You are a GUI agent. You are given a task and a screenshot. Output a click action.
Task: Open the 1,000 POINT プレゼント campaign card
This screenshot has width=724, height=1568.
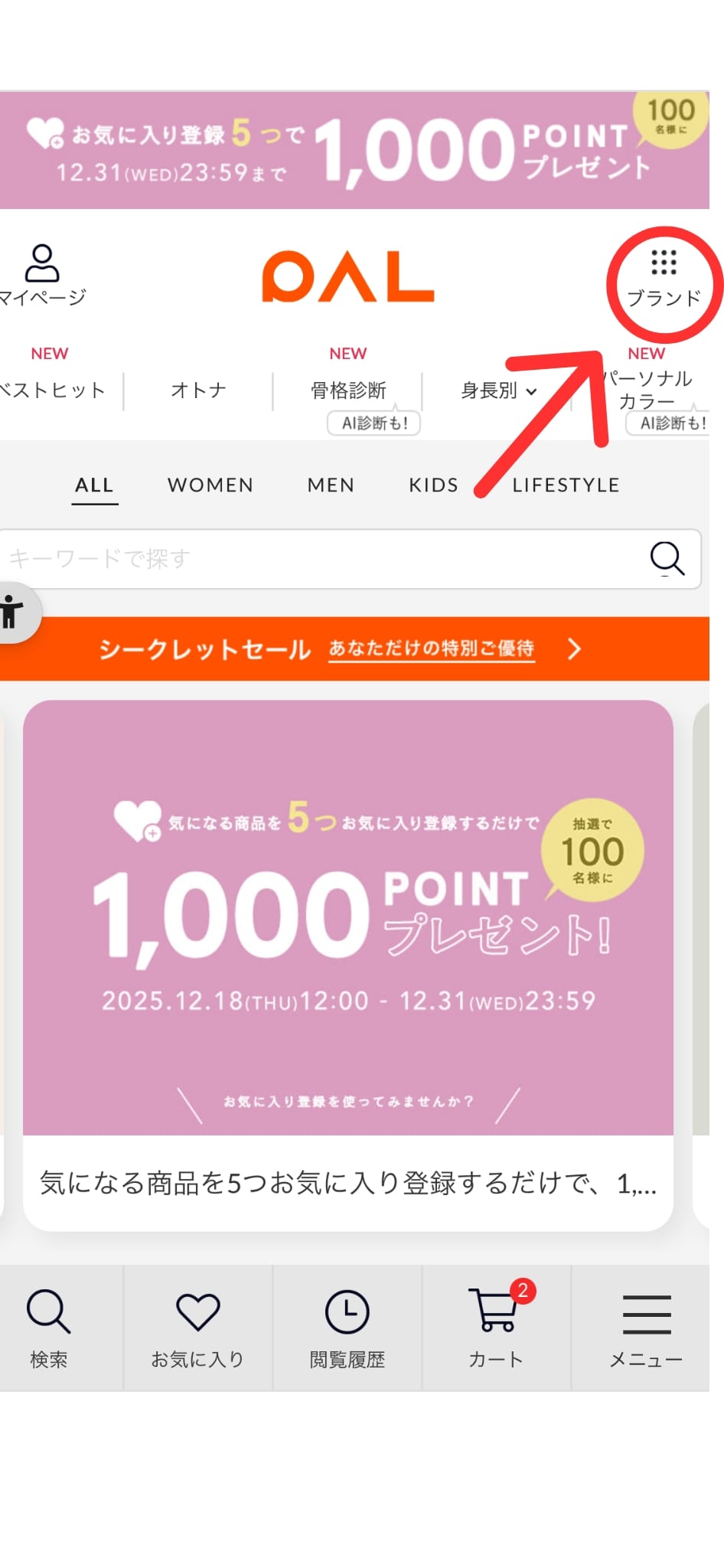click(x=348, y=965)
